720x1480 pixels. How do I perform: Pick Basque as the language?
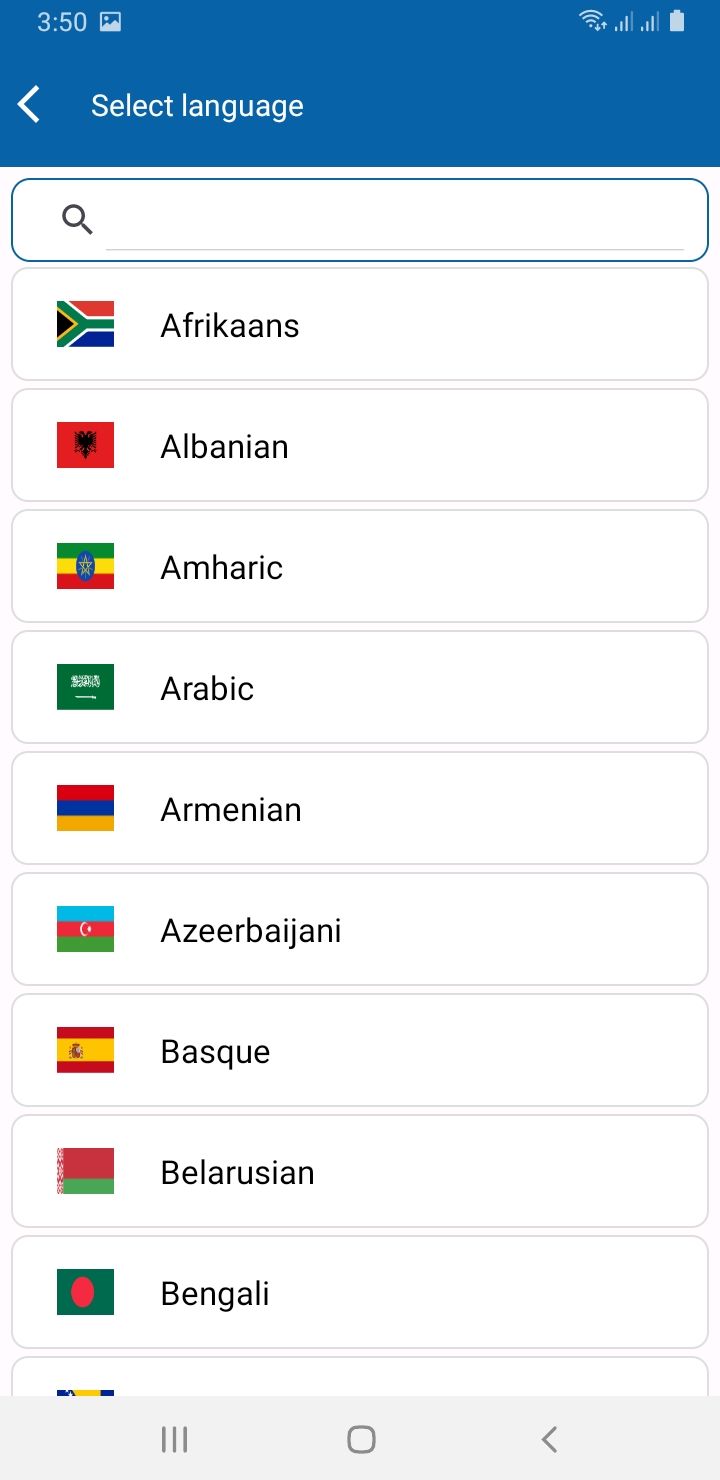click(x=360, y=1051)
